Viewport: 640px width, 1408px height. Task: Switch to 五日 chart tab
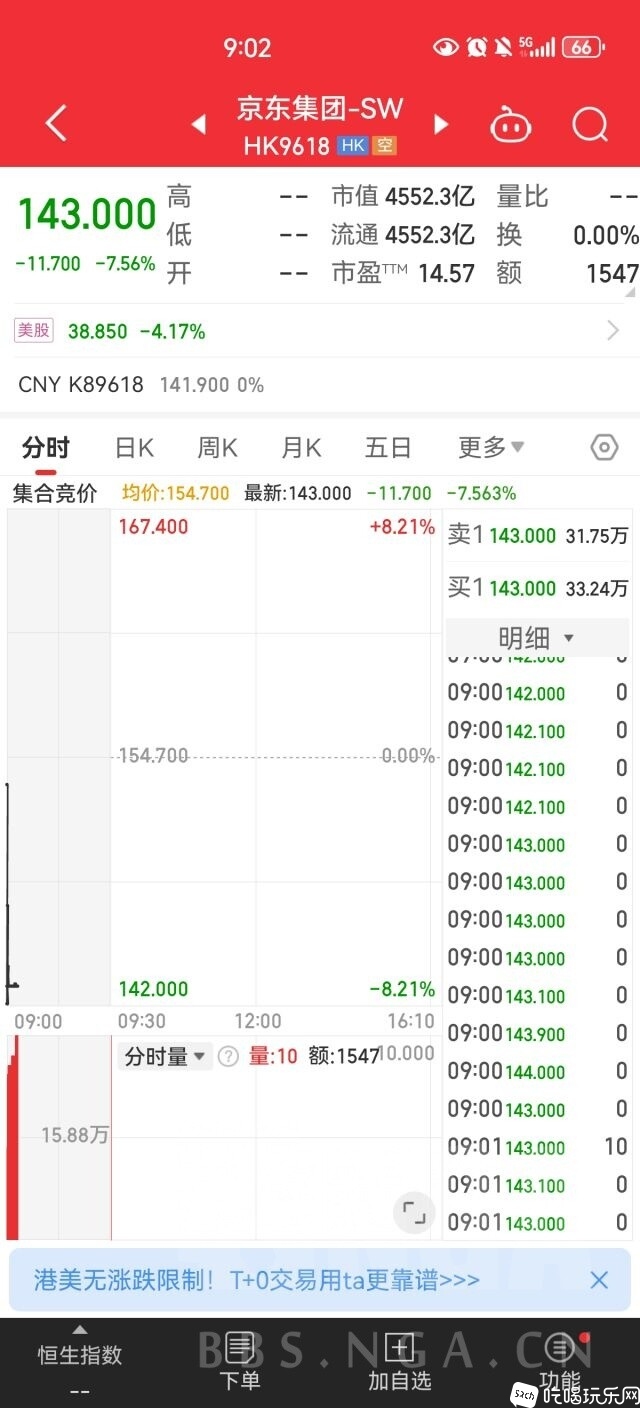point(388,448)
